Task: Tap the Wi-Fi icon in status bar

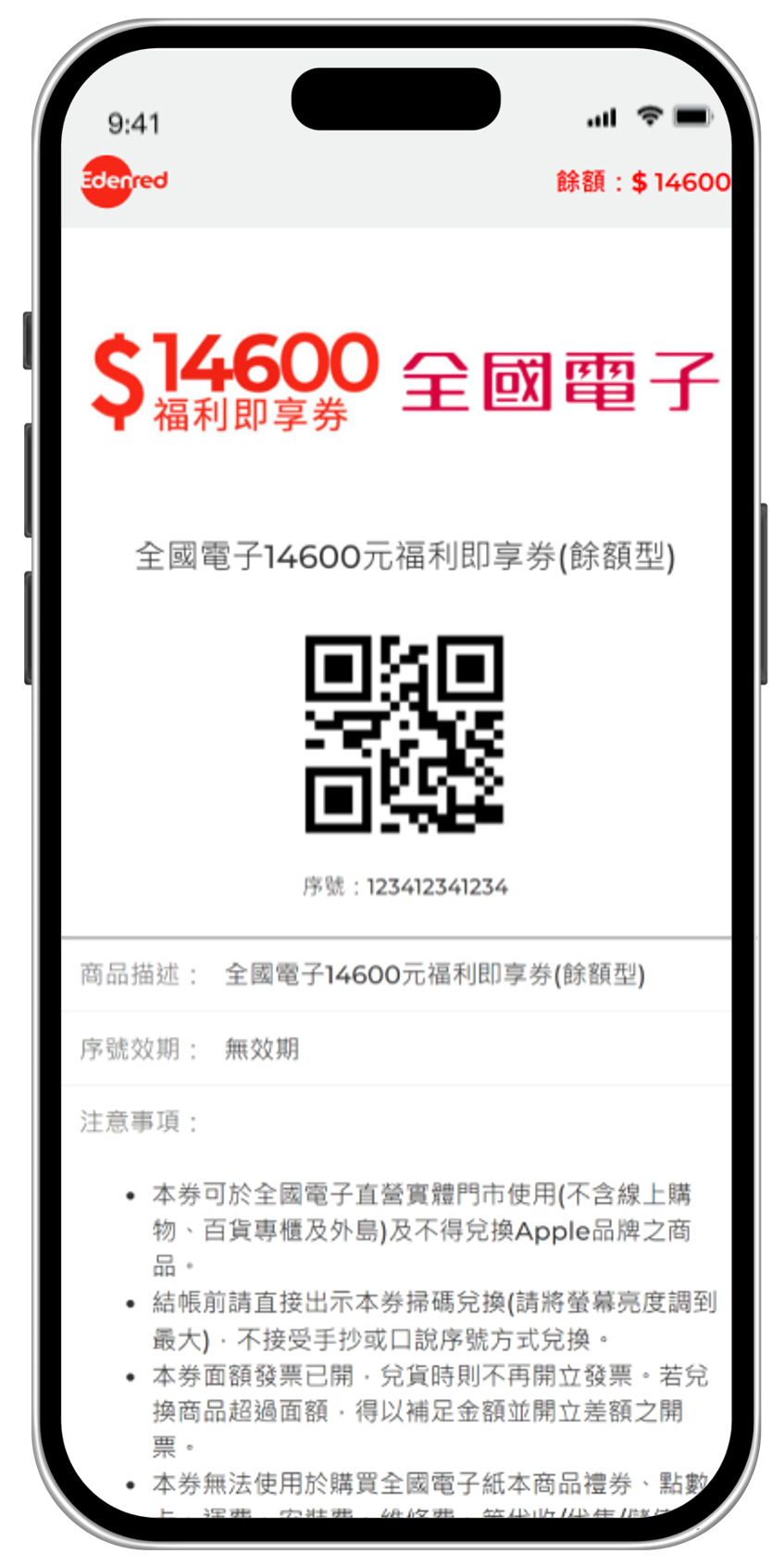Action: point(649,116)
